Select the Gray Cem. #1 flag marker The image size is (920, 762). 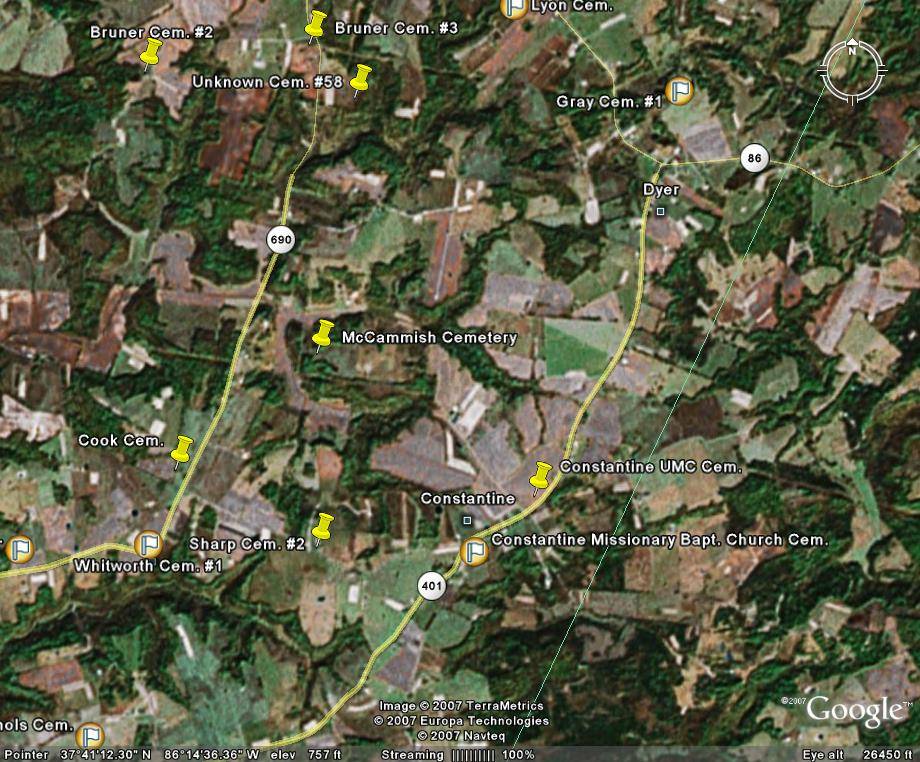pos(681,91)
